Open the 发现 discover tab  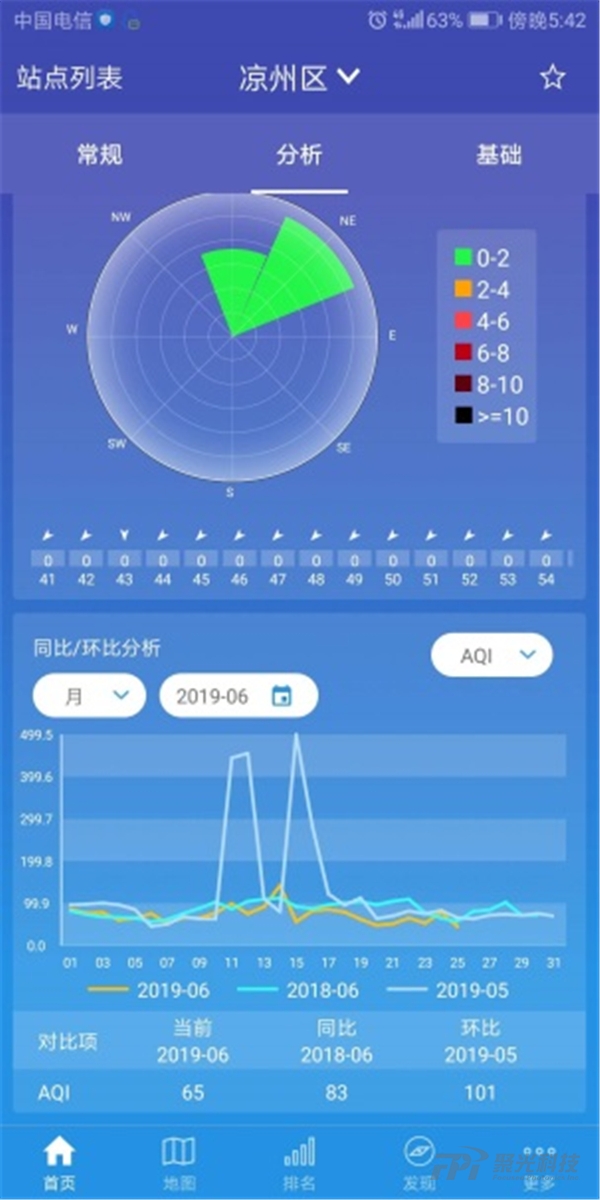(417, 1163)
